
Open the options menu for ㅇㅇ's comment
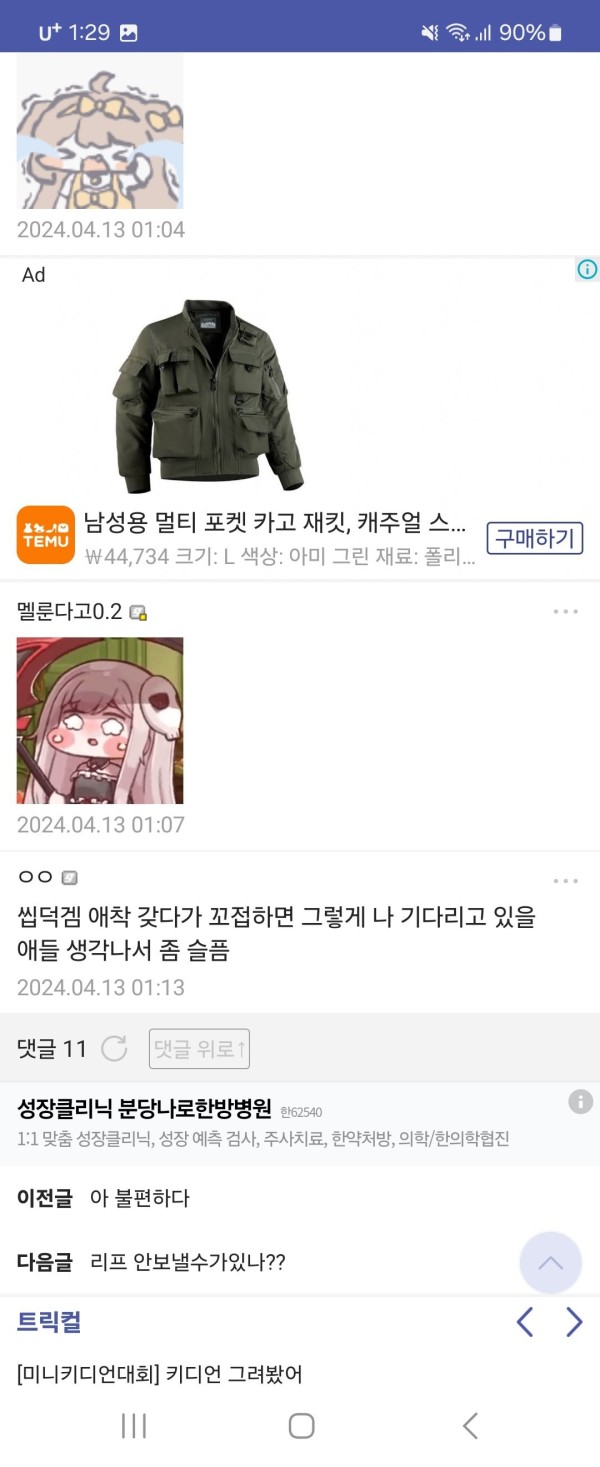click(x=565, y=881)
